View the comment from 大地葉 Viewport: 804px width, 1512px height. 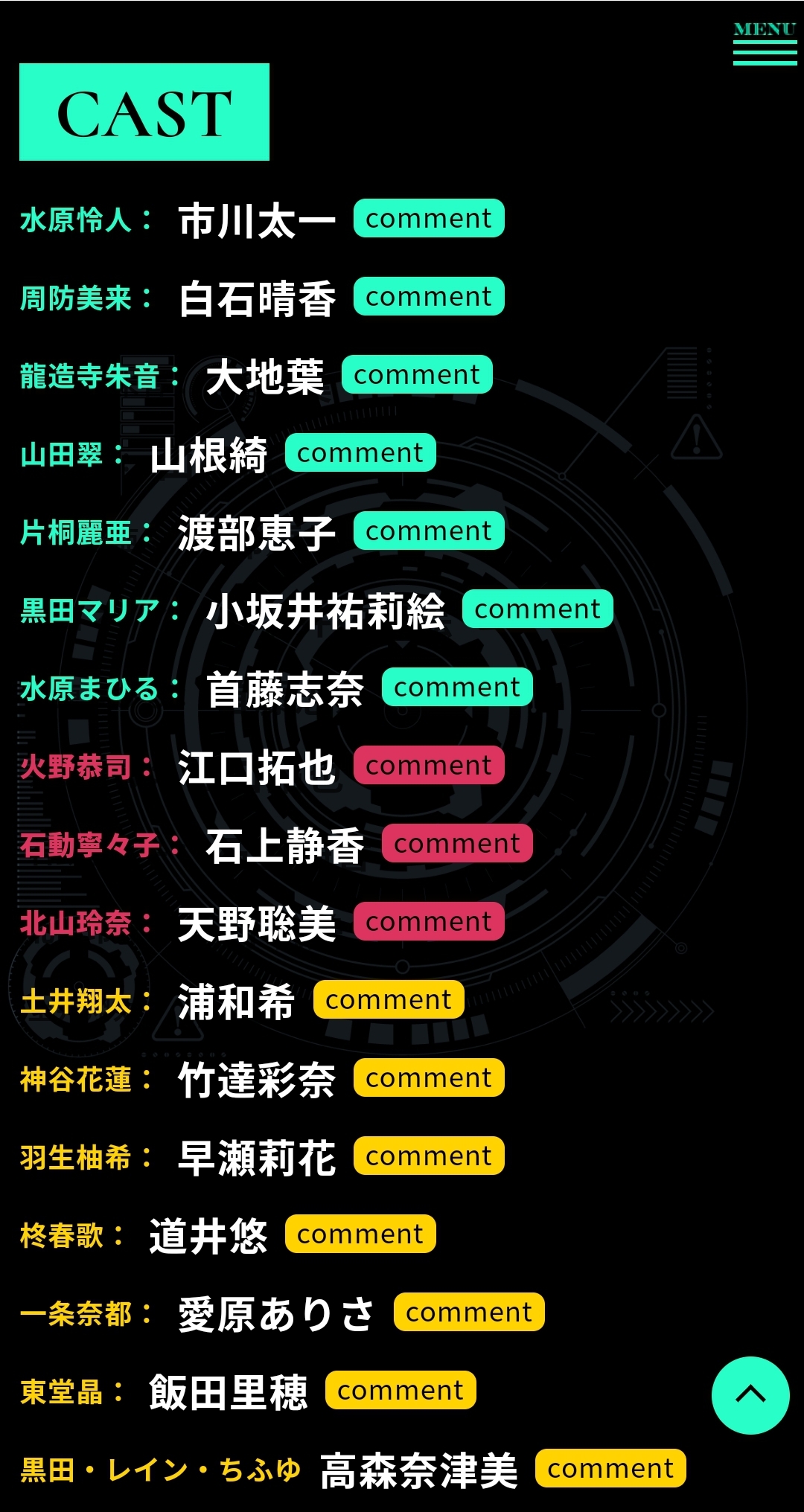coord(417,374)
